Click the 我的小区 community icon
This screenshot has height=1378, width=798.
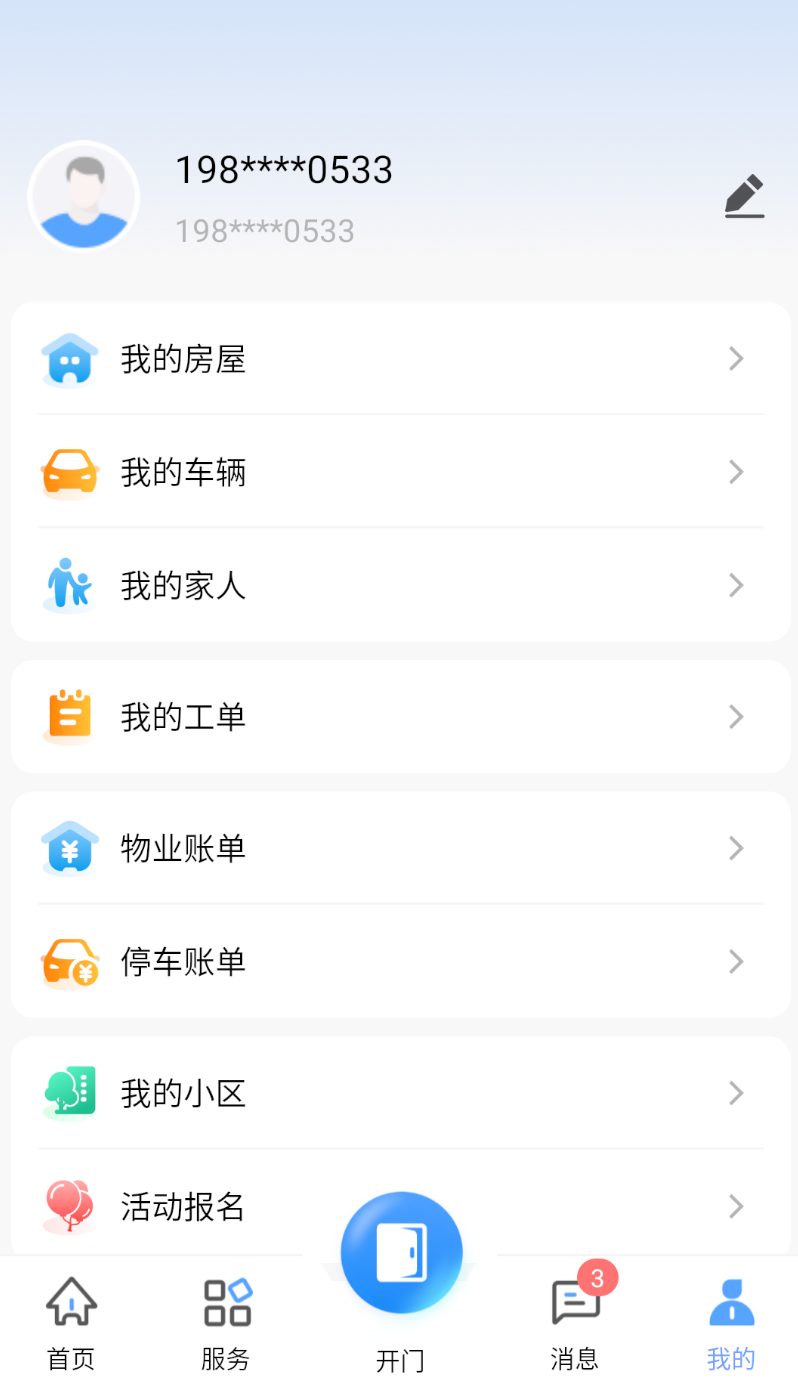[68, 1092]
